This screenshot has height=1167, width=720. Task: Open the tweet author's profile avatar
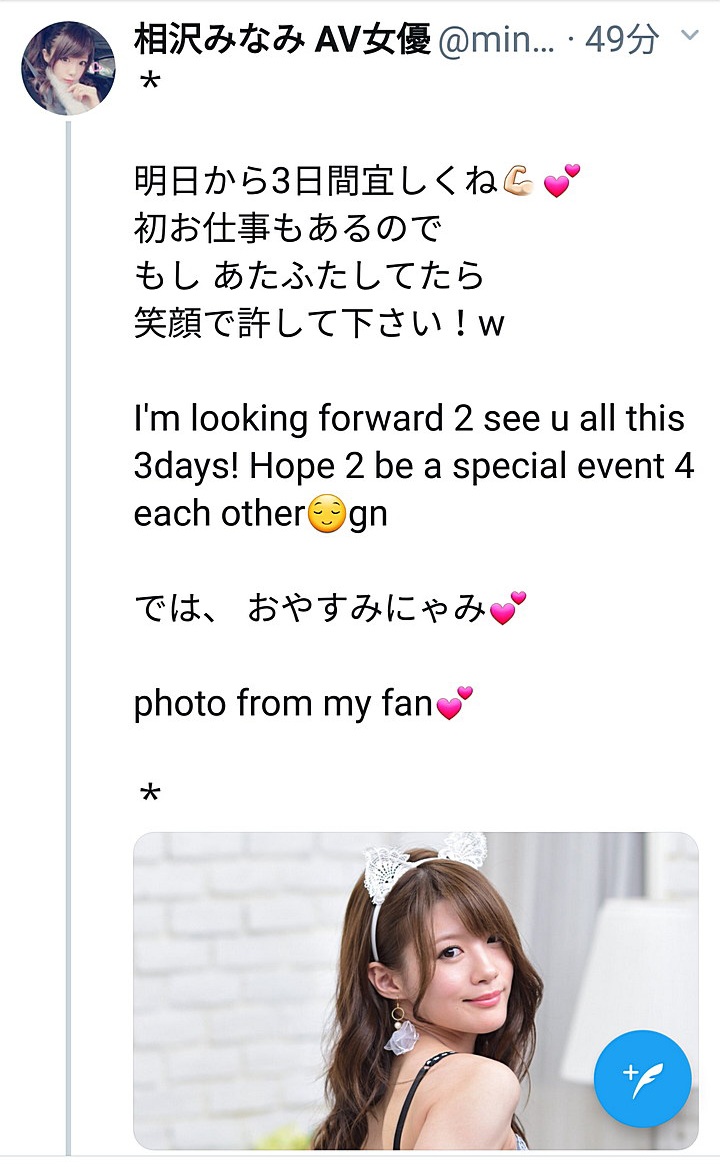pos(68,67)
